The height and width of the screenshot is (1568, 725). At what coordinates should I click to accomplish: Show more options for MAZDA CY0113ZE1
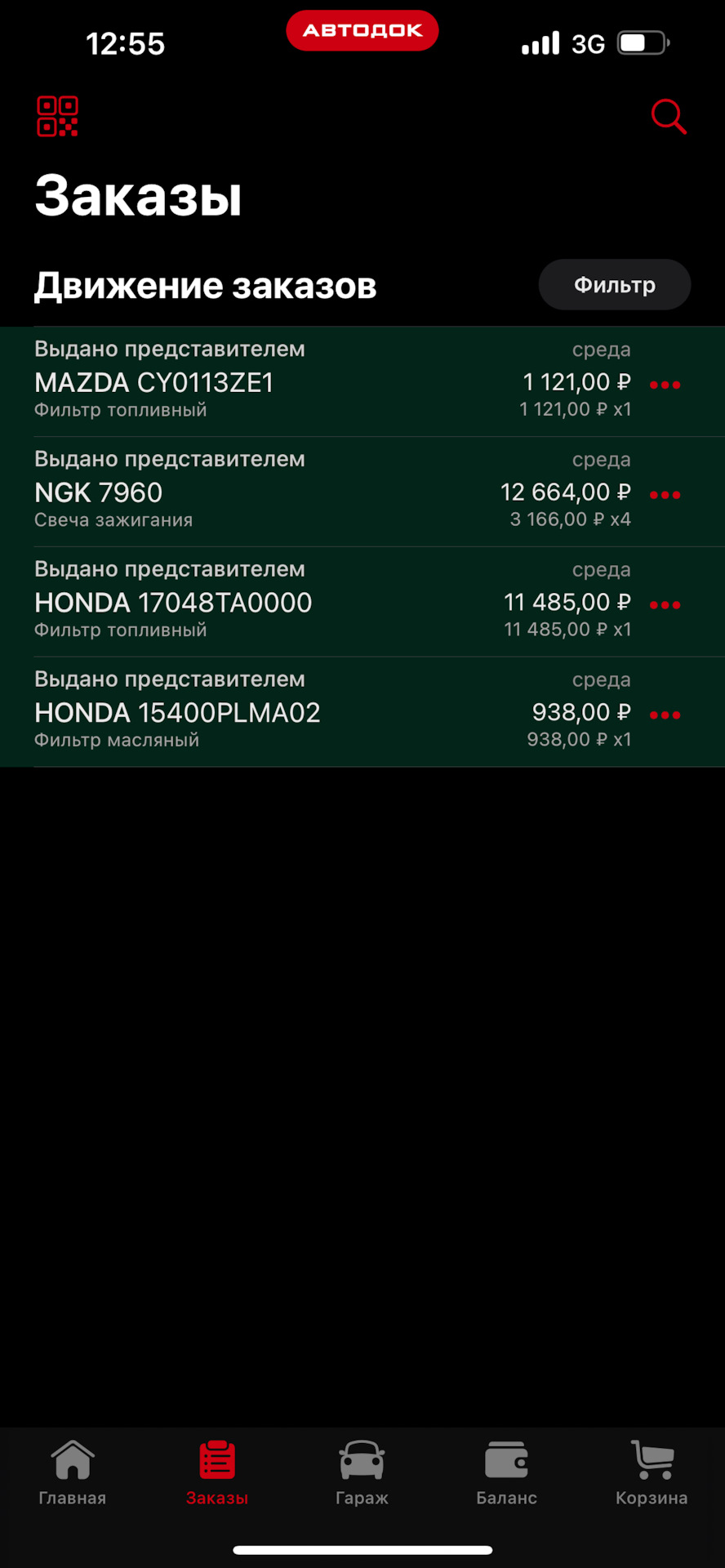click(x=665, y=385)
